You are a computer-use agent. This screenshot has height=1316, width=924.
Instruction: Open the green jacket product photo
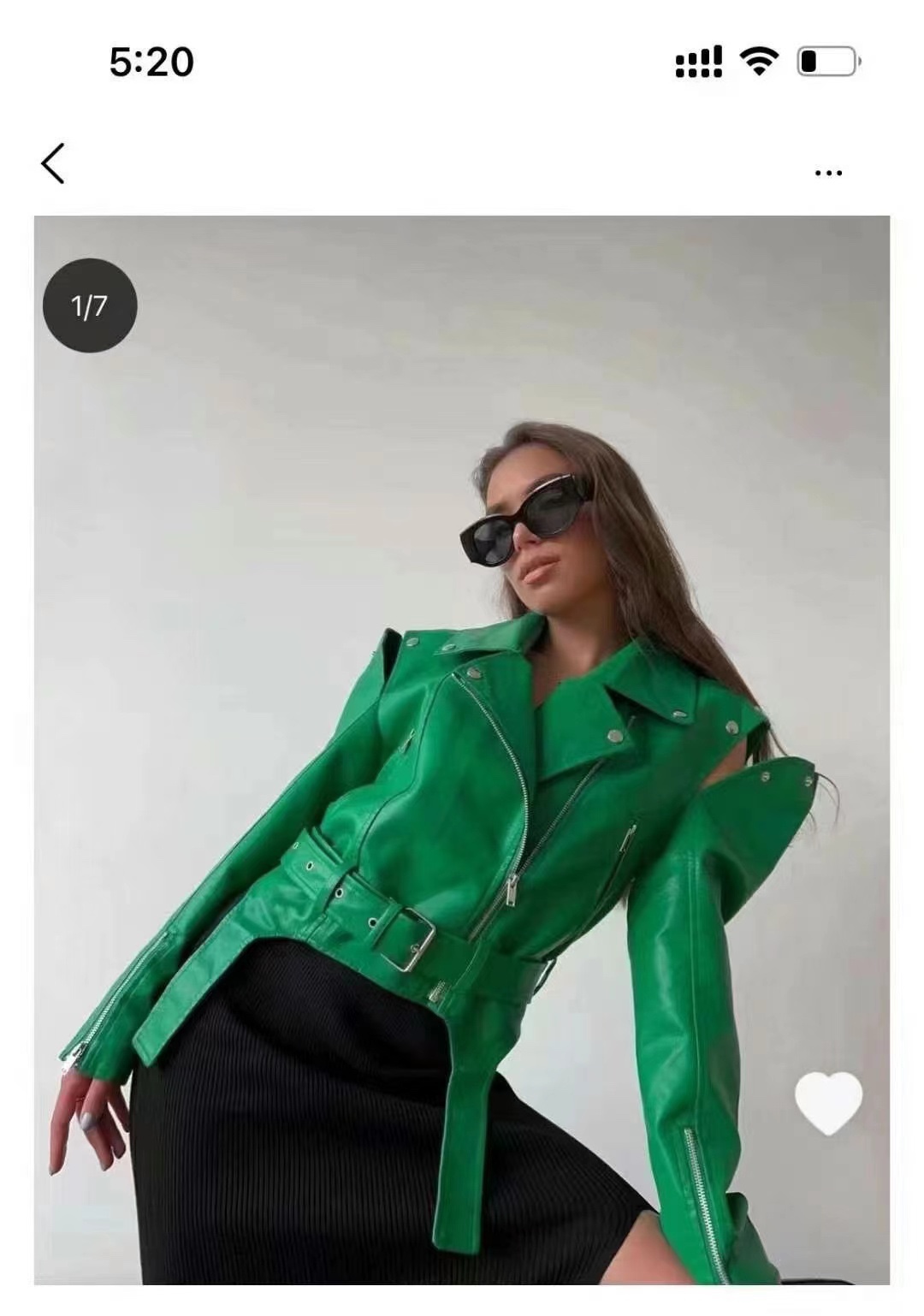tap(462, 749)
